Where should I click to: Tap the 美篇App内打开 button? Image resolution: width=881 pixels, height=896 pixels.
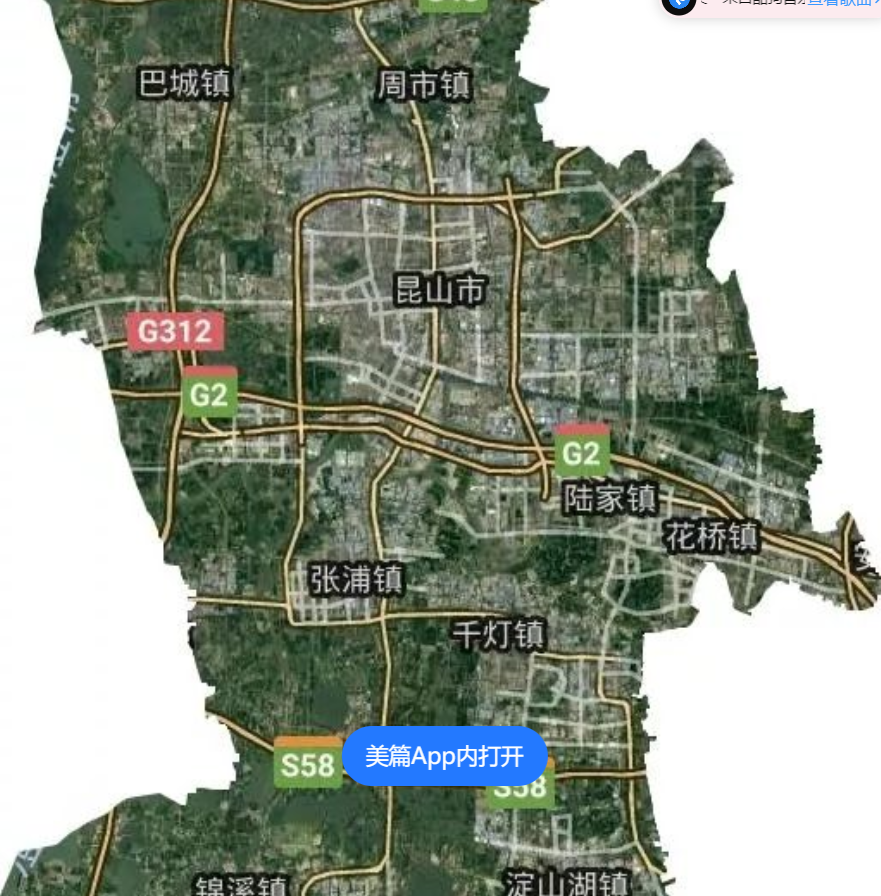coord(444,756)
